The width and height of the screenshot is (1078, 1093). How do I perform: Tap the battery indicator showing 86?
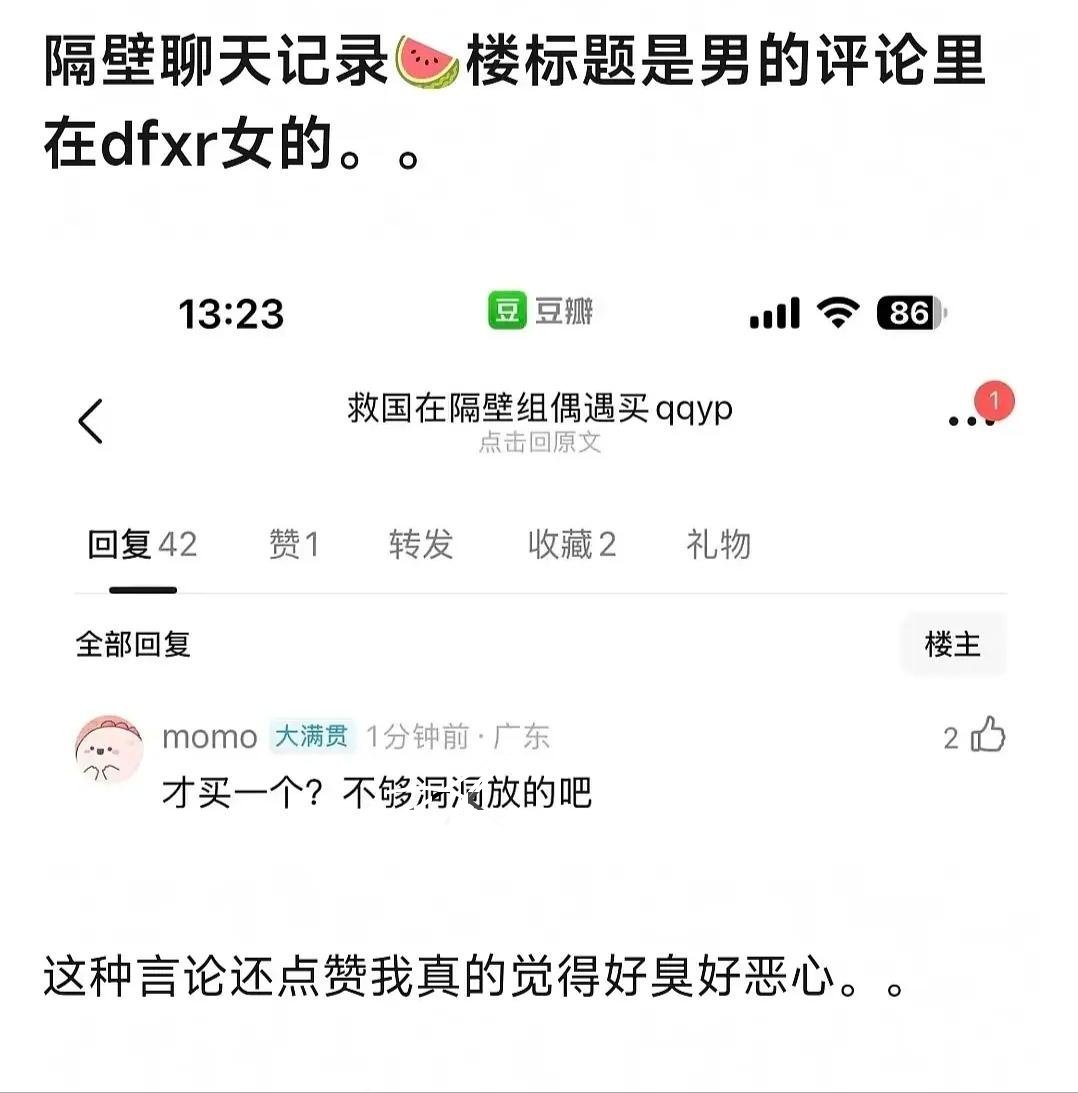click(x=906, y=313)
